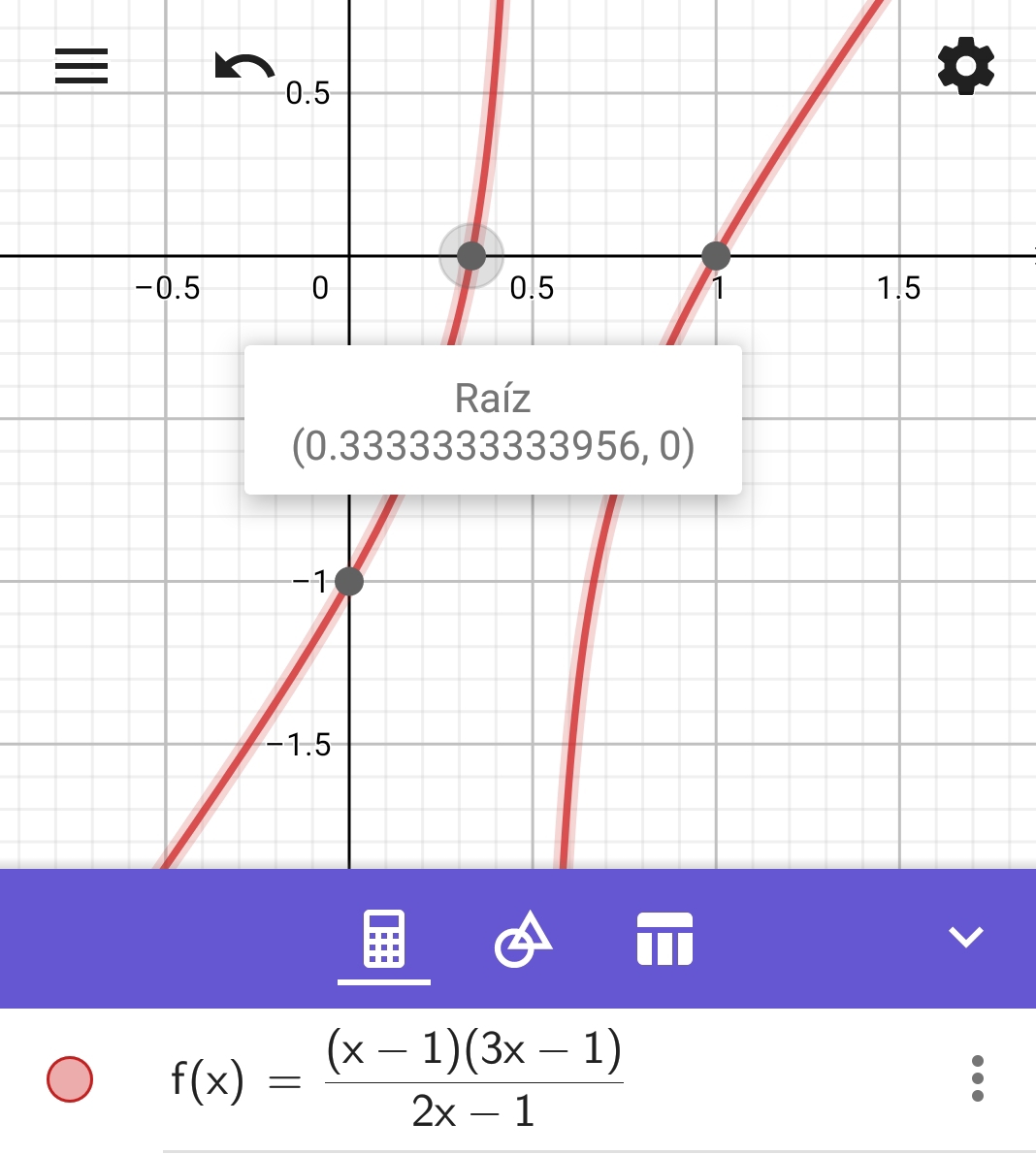
Task: Select the root point at x = 1
Action: (x=716, y=256)
